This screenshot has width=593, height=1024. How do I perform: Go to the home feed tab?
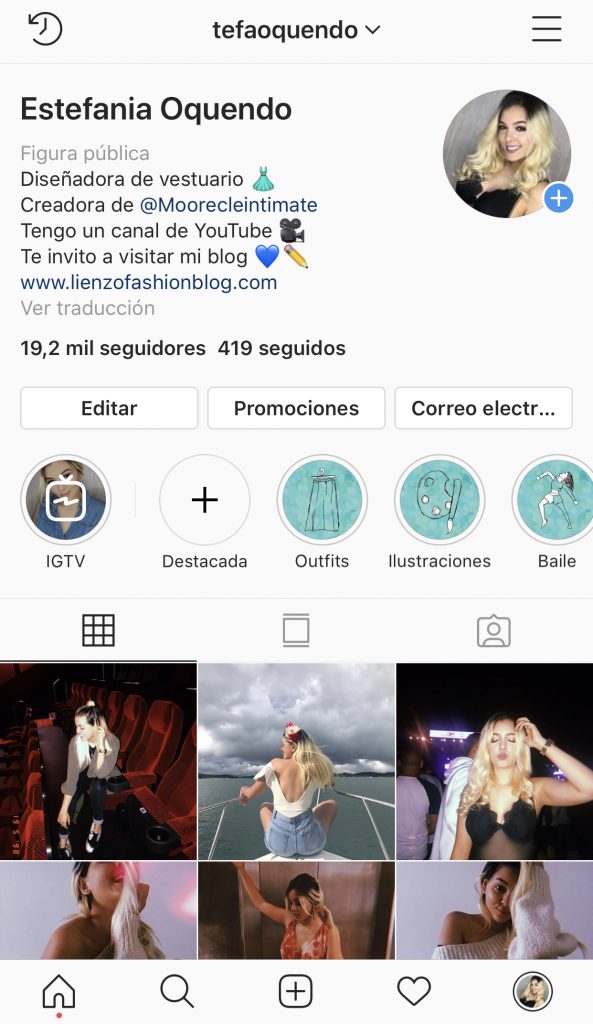click(x=59, y=992)
